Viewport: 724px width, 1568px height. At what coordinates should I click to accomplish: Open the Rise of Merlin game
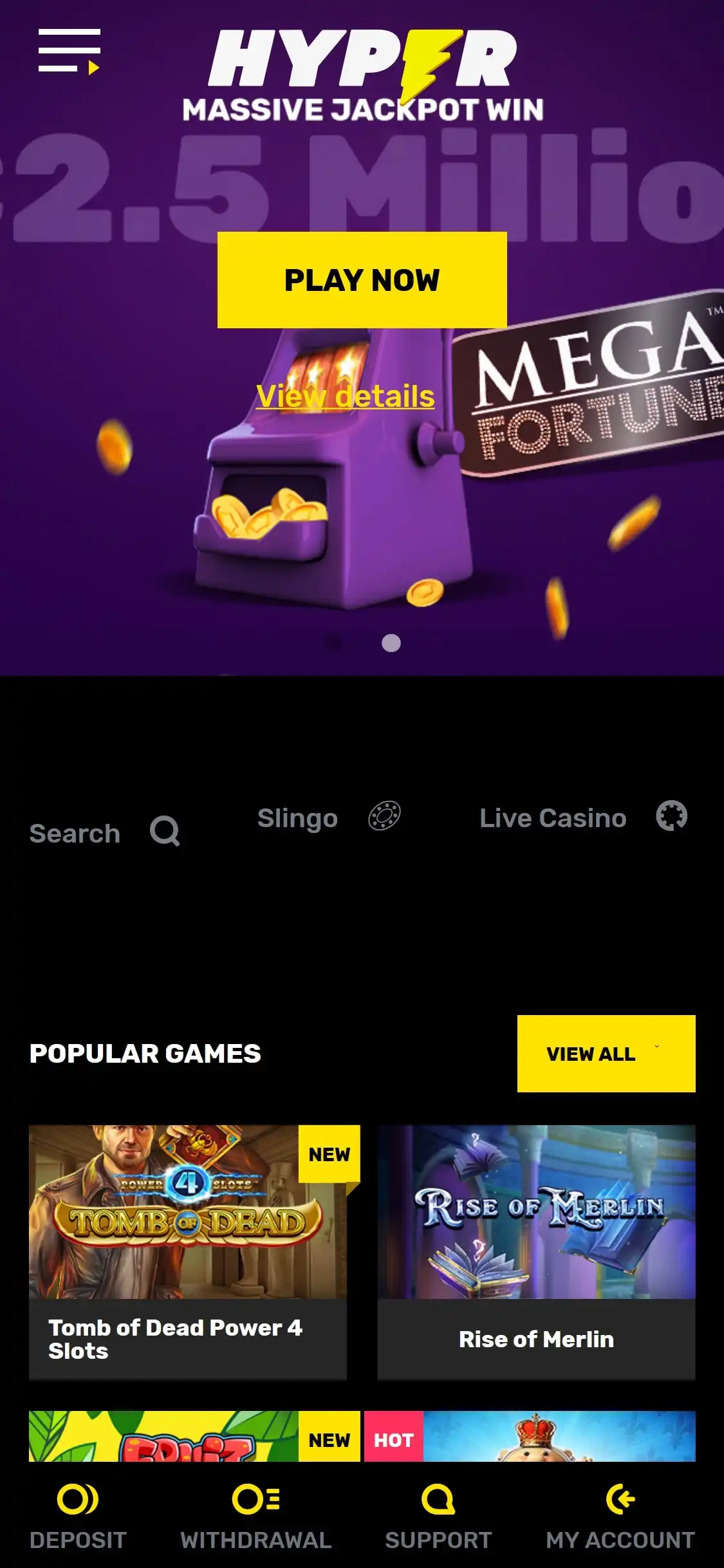click(536, 1251)
